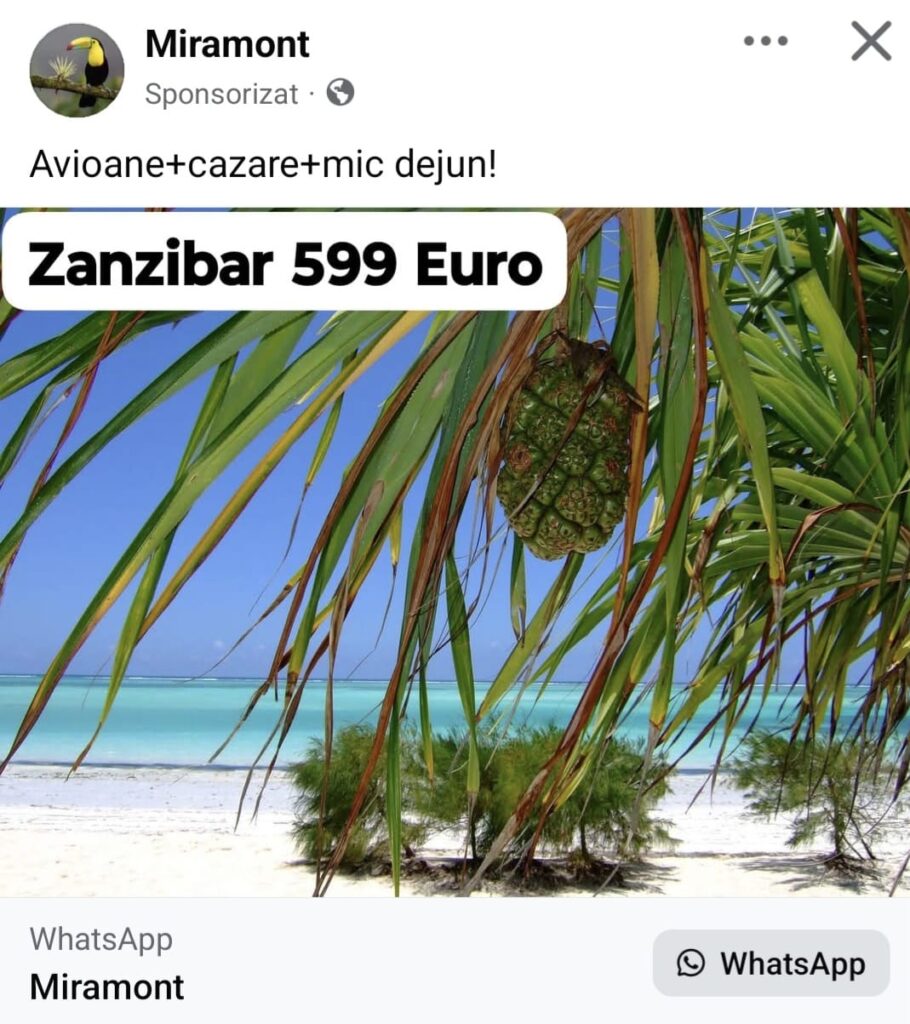Tap the WhatsApp button to message Miramont
This screenshot has height=1024, width=910.
[x=770, y=963]
